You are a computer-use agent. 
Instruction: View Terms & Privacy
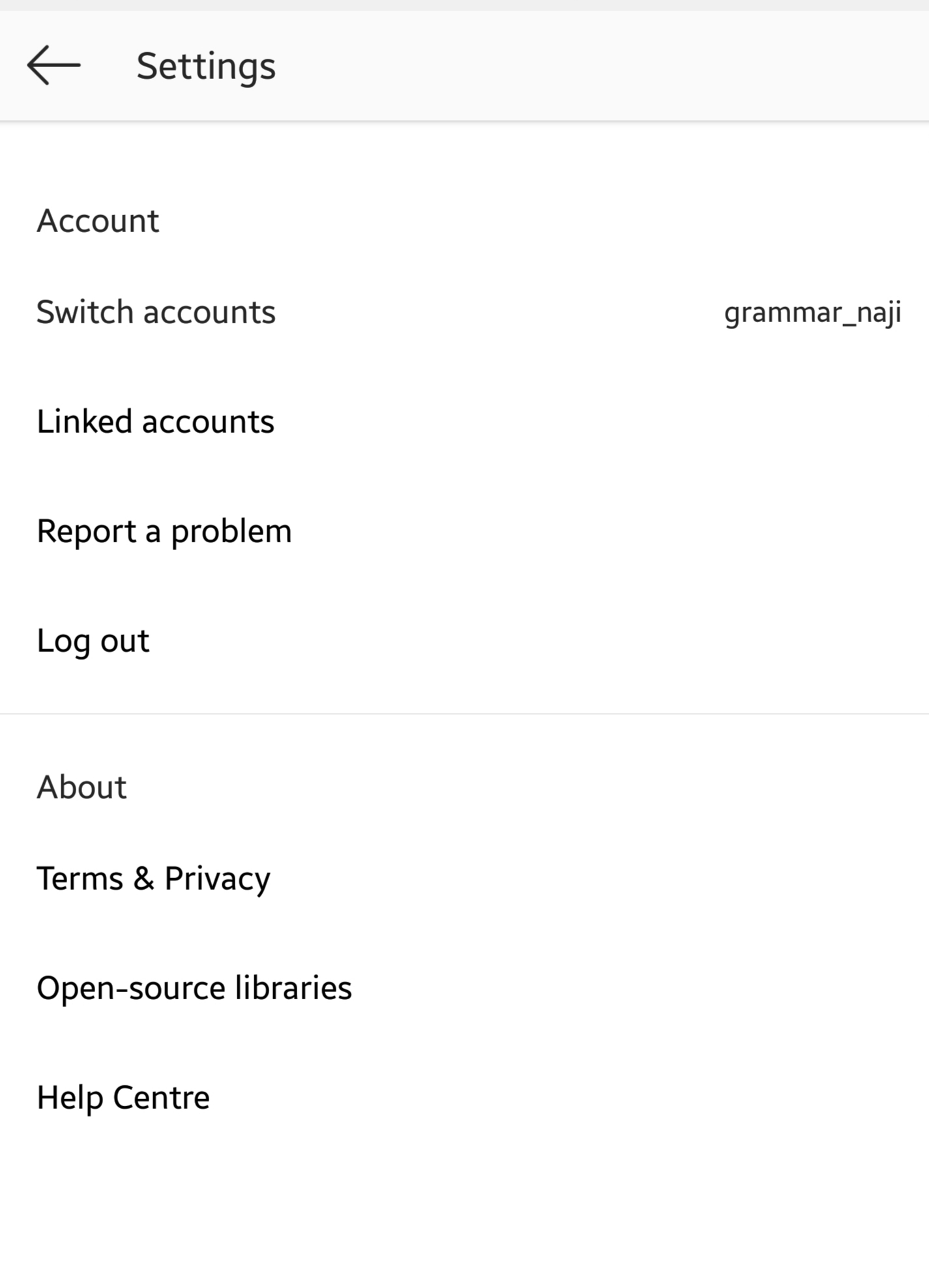coord(153,879)
